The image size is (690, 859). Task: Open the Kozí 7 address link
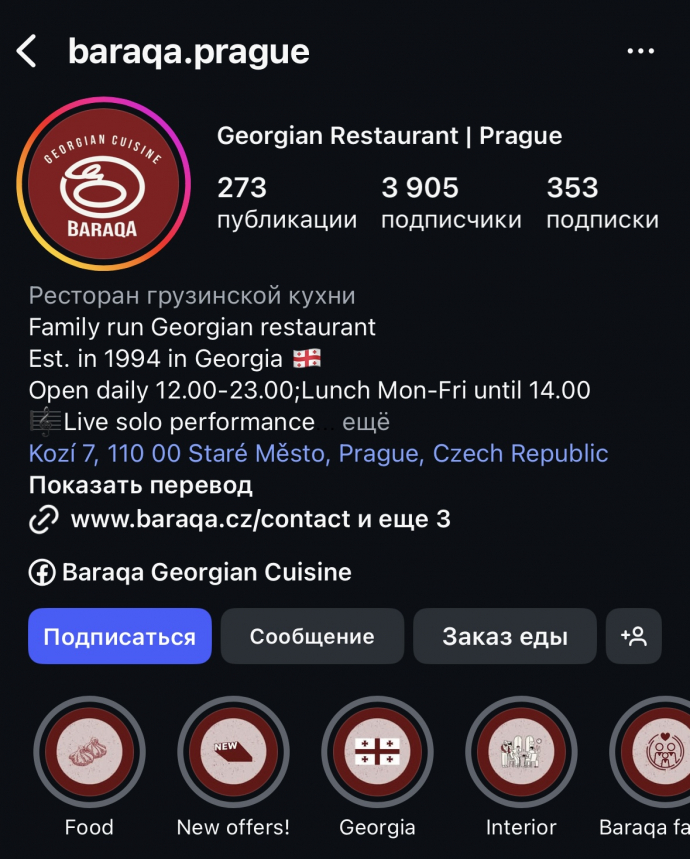click(318, 453)
